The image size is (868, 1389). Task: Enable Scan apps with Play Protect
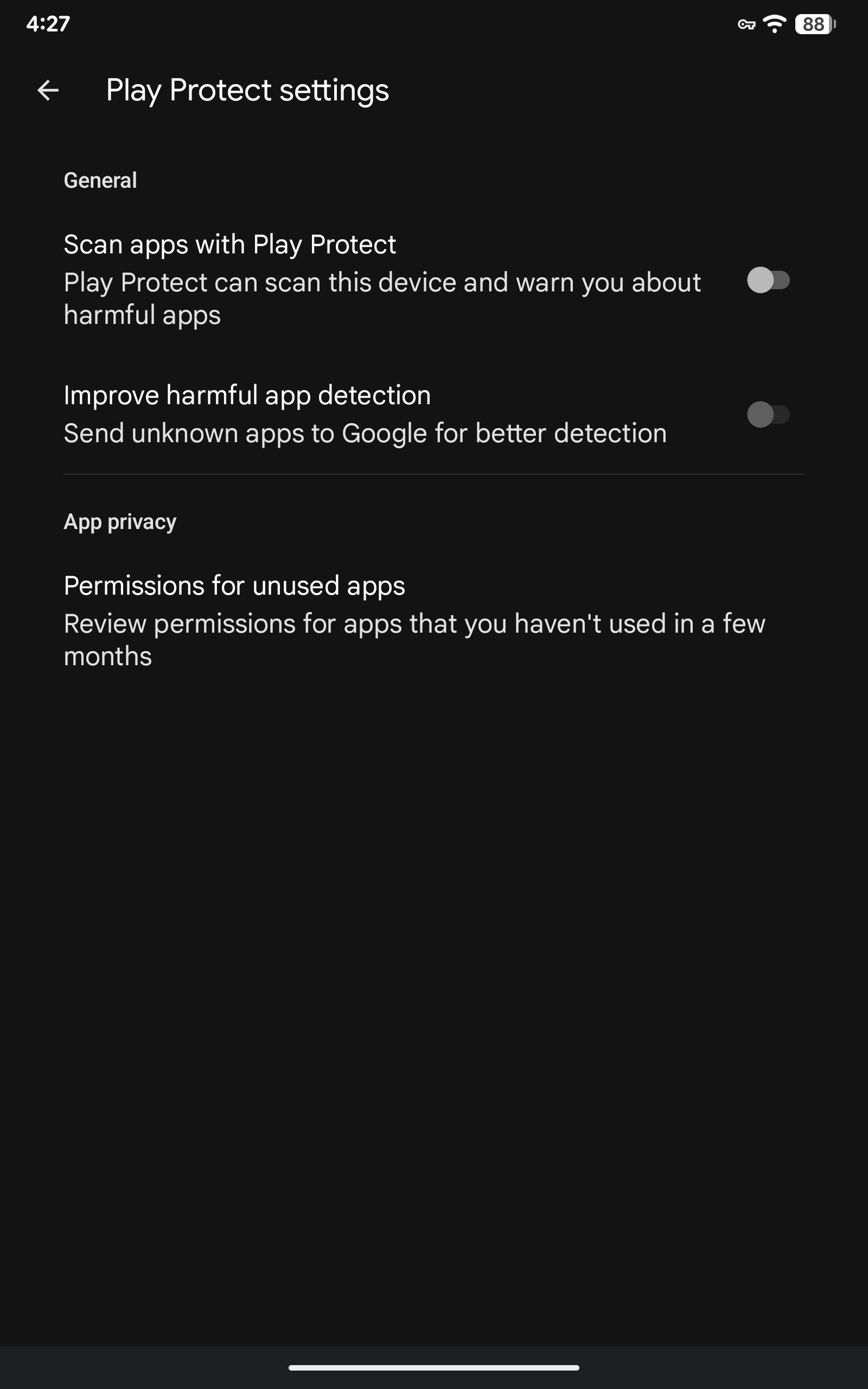pos(768,280)
